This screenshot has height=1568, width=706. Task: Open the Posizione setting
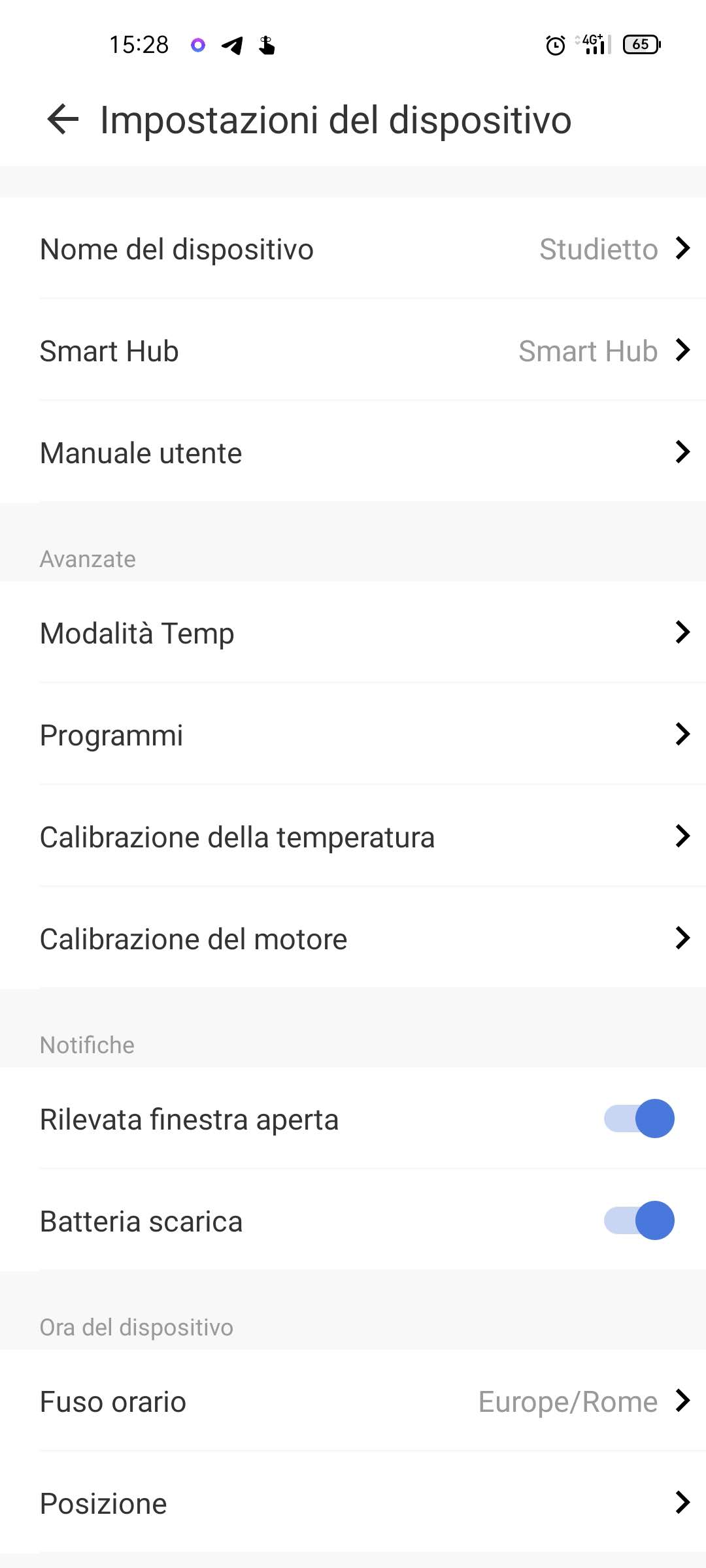pos(353,1503)
